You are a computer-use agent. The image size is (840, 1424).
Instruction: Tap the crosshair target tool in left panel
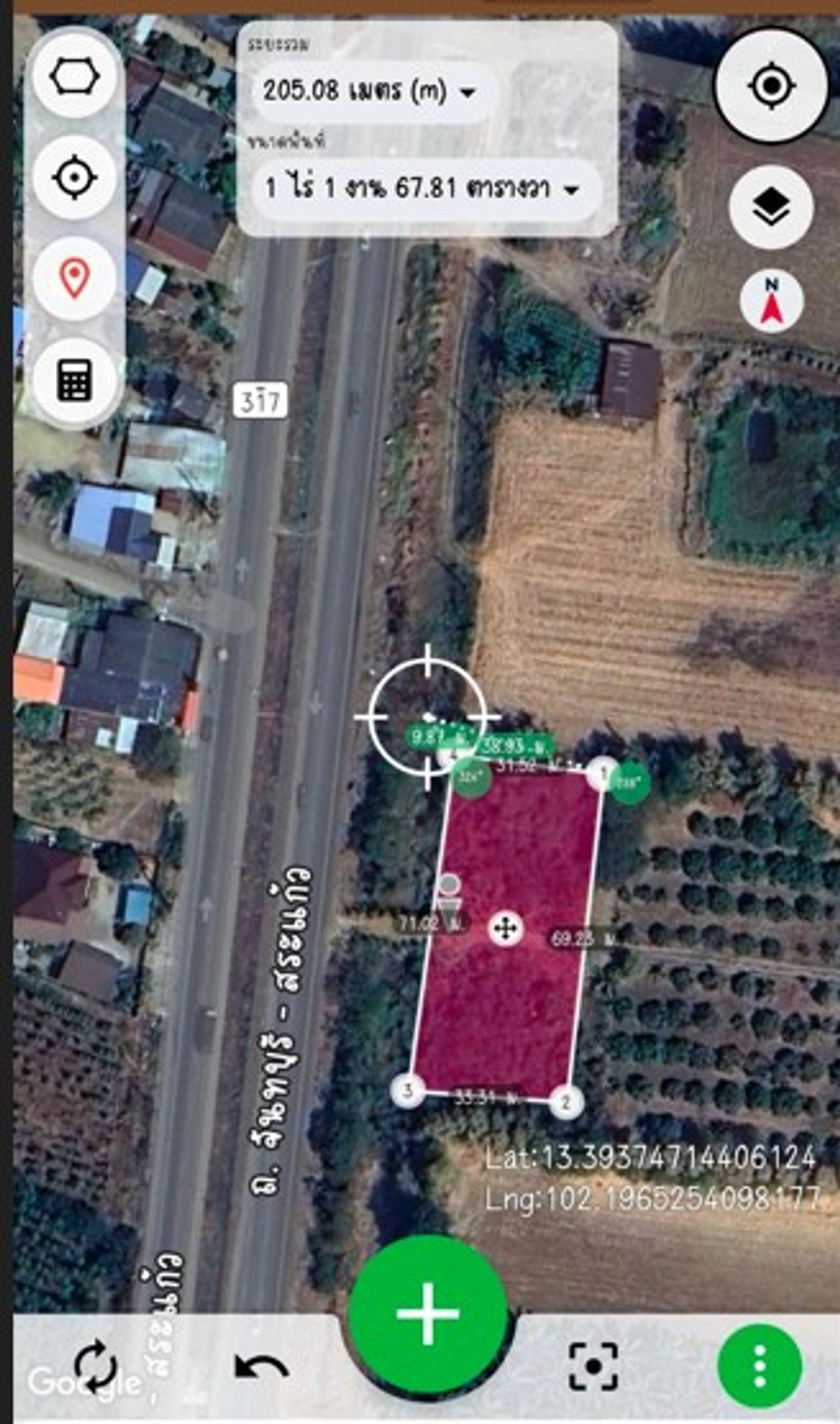[75, 177]
